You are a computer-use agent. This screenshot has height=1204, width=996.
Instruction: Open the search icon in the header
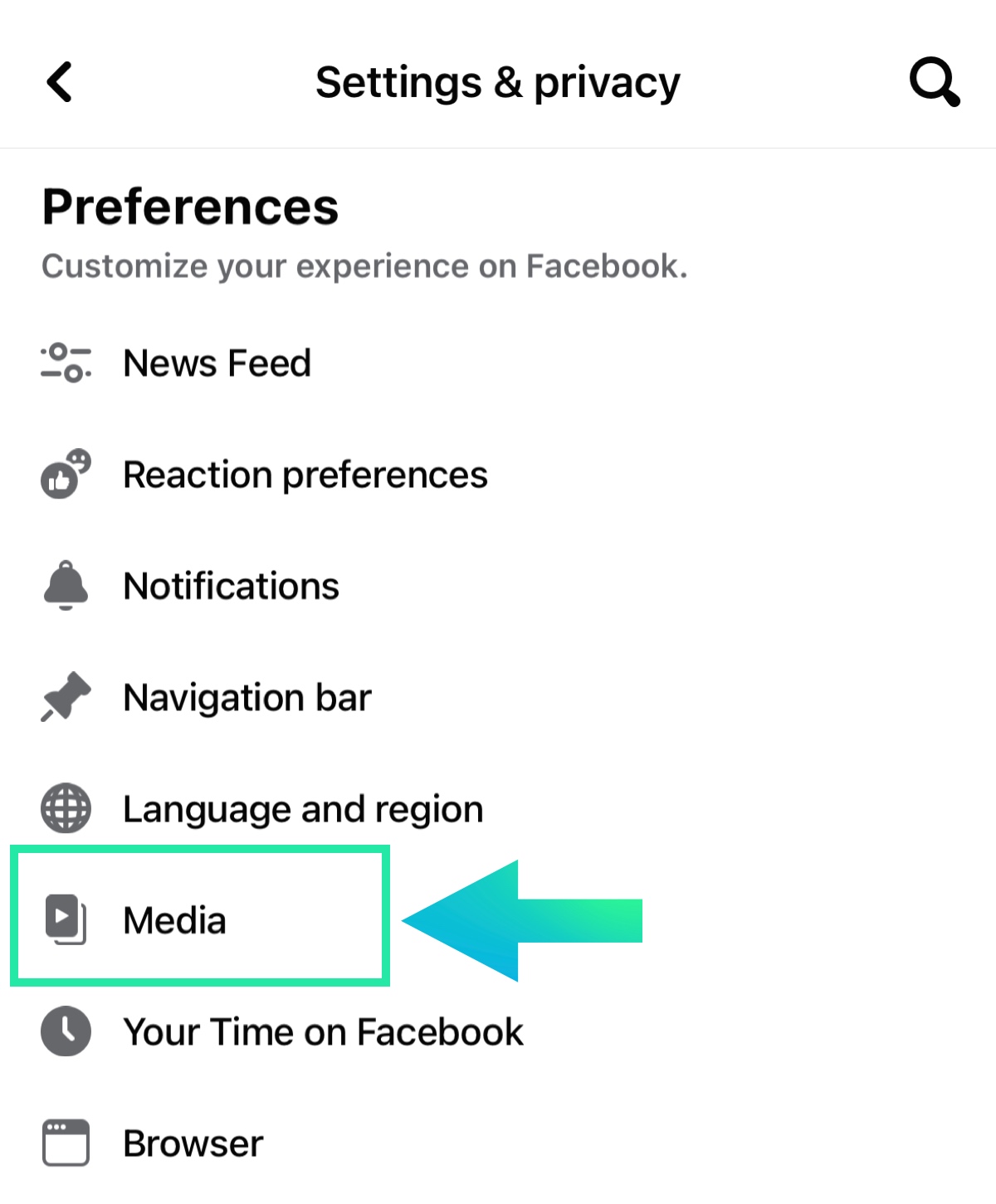pos(934,82)
